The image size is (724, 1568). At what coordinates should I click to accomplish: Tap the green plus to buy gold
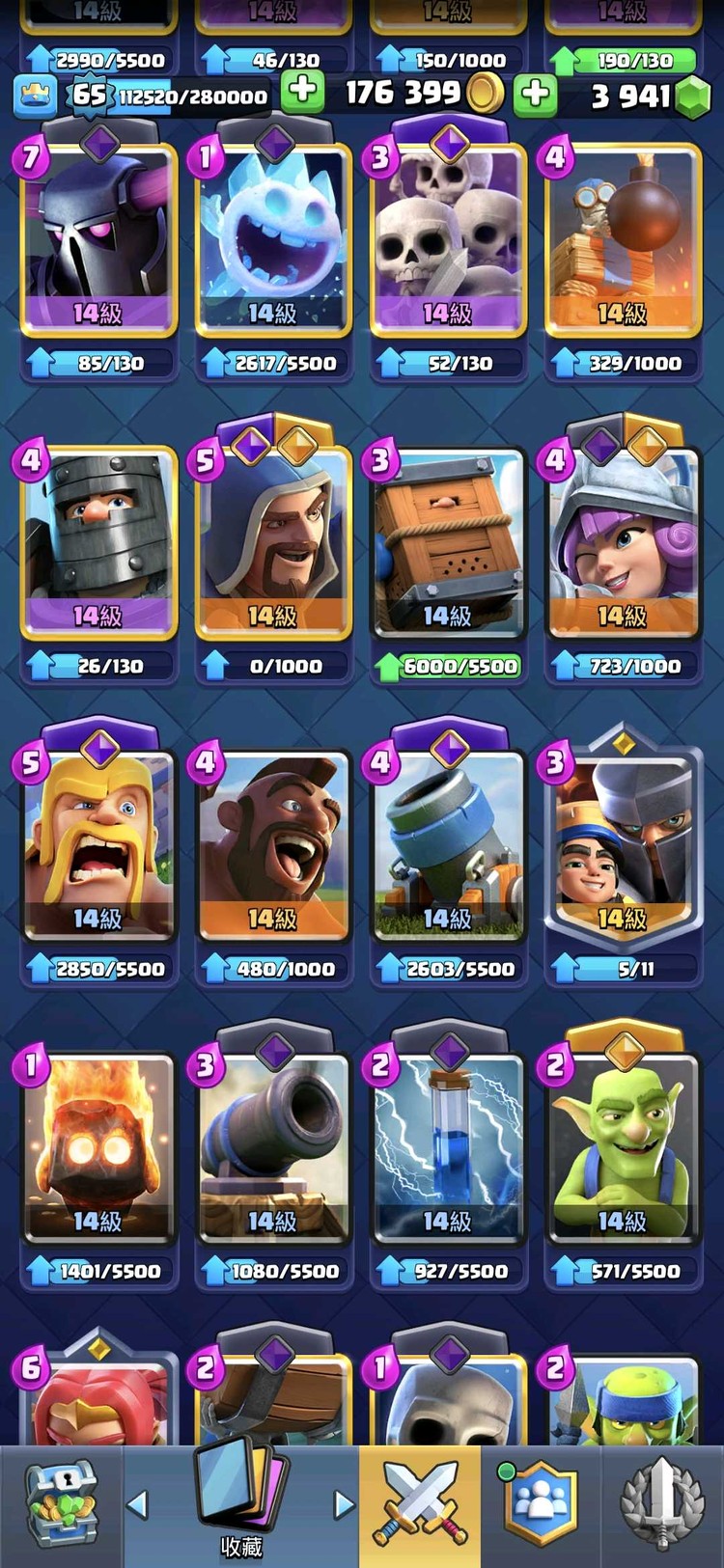click(302, 94)
